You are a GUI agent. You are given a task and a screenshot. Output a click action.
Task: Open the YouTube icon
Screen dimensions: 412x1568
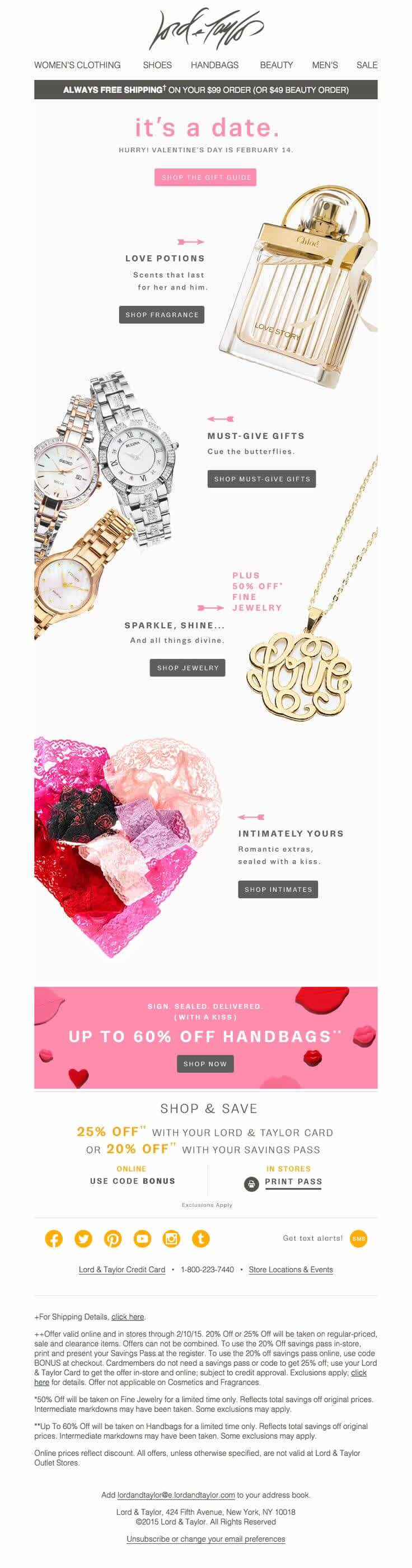(x=142, y=1239)
